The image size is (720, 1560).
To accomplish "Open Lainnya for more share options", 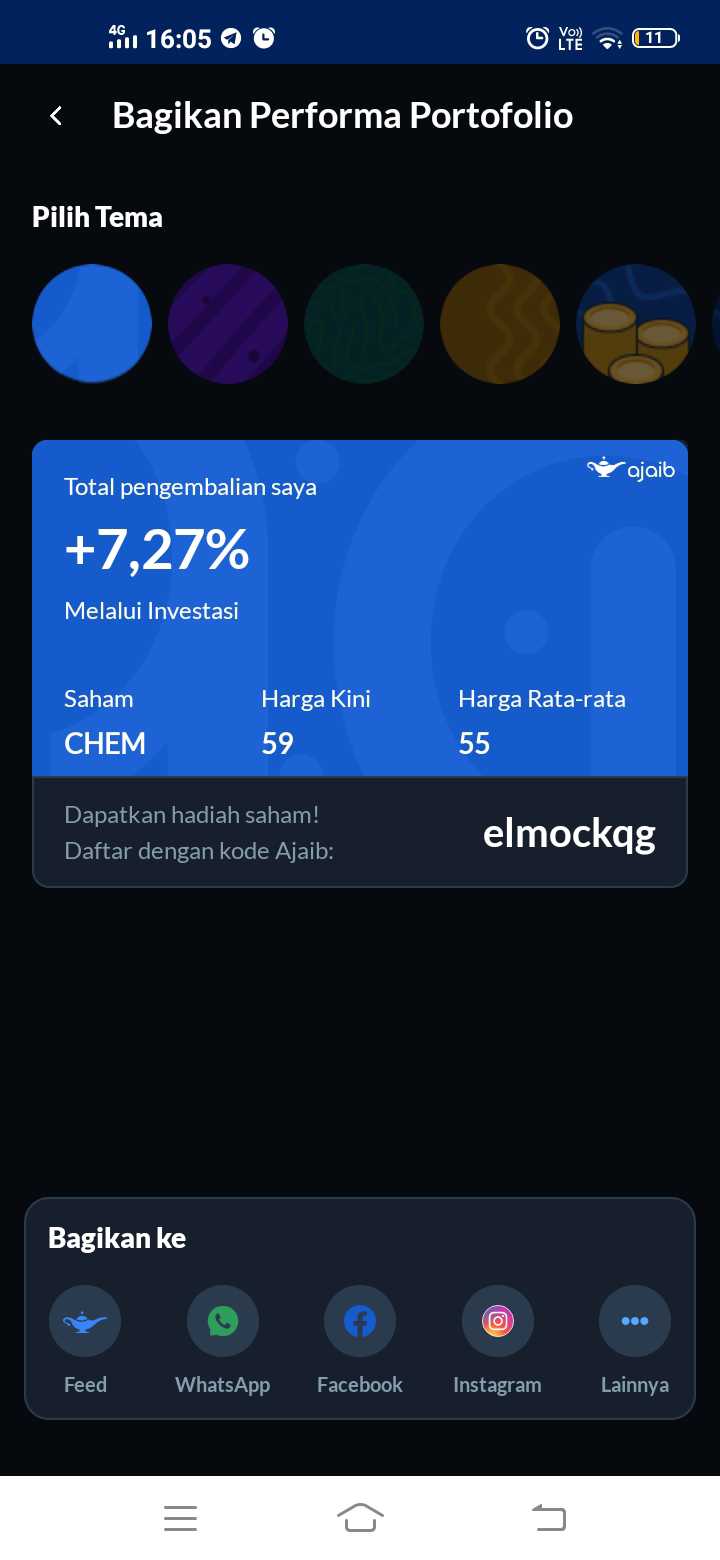I will coord(635,1321).
